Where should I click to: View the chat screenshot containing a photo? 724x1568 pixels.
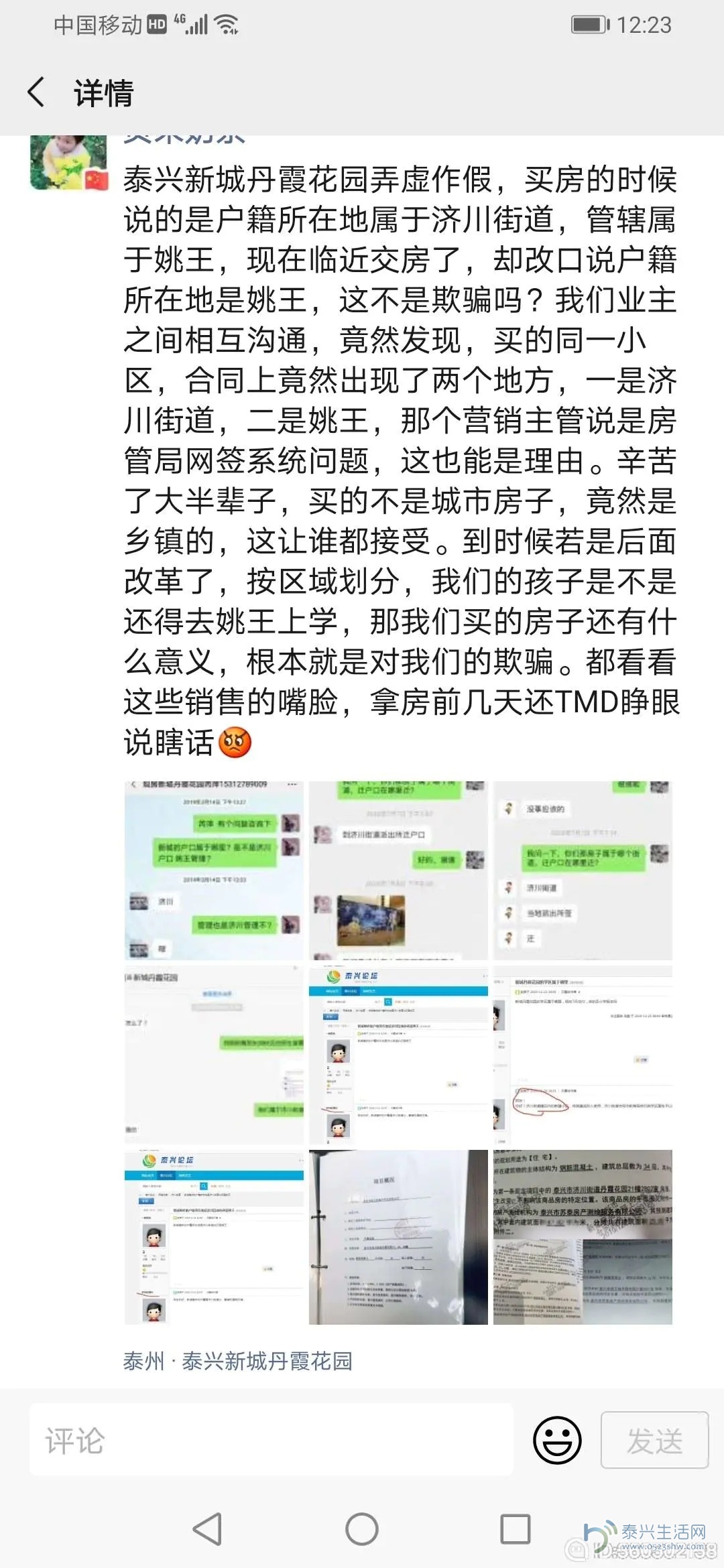coord(398,870)
